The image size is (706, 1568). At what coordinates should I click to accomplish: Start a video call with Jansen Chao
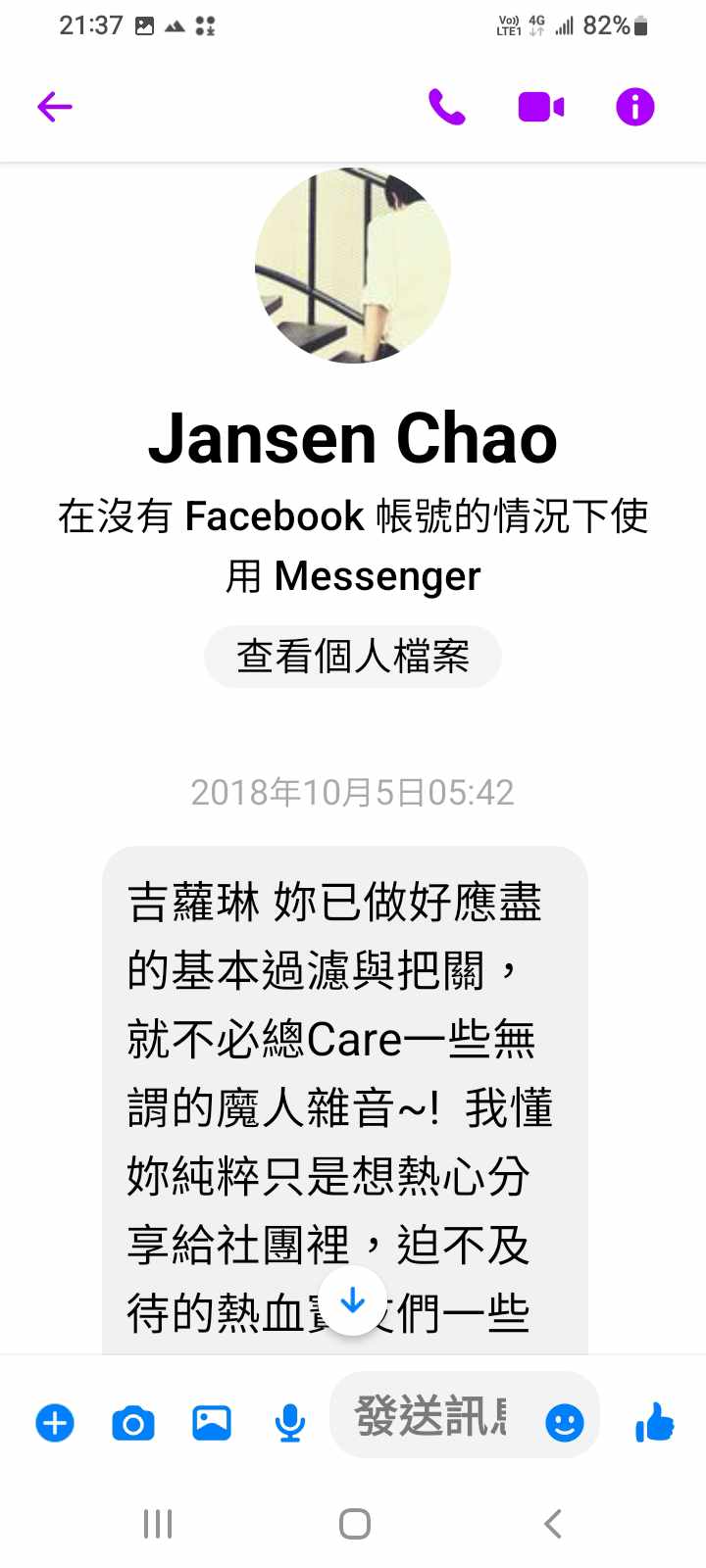(x=541, y=107)
